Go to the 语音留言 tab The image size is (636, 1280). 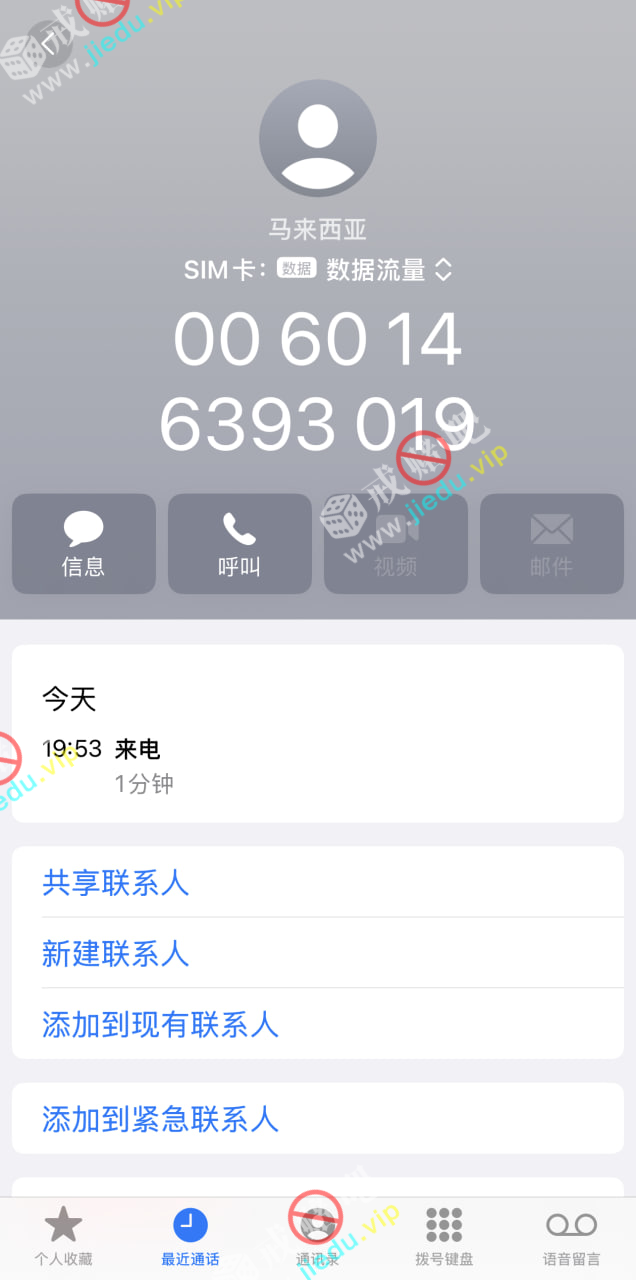pos(571,1236)
